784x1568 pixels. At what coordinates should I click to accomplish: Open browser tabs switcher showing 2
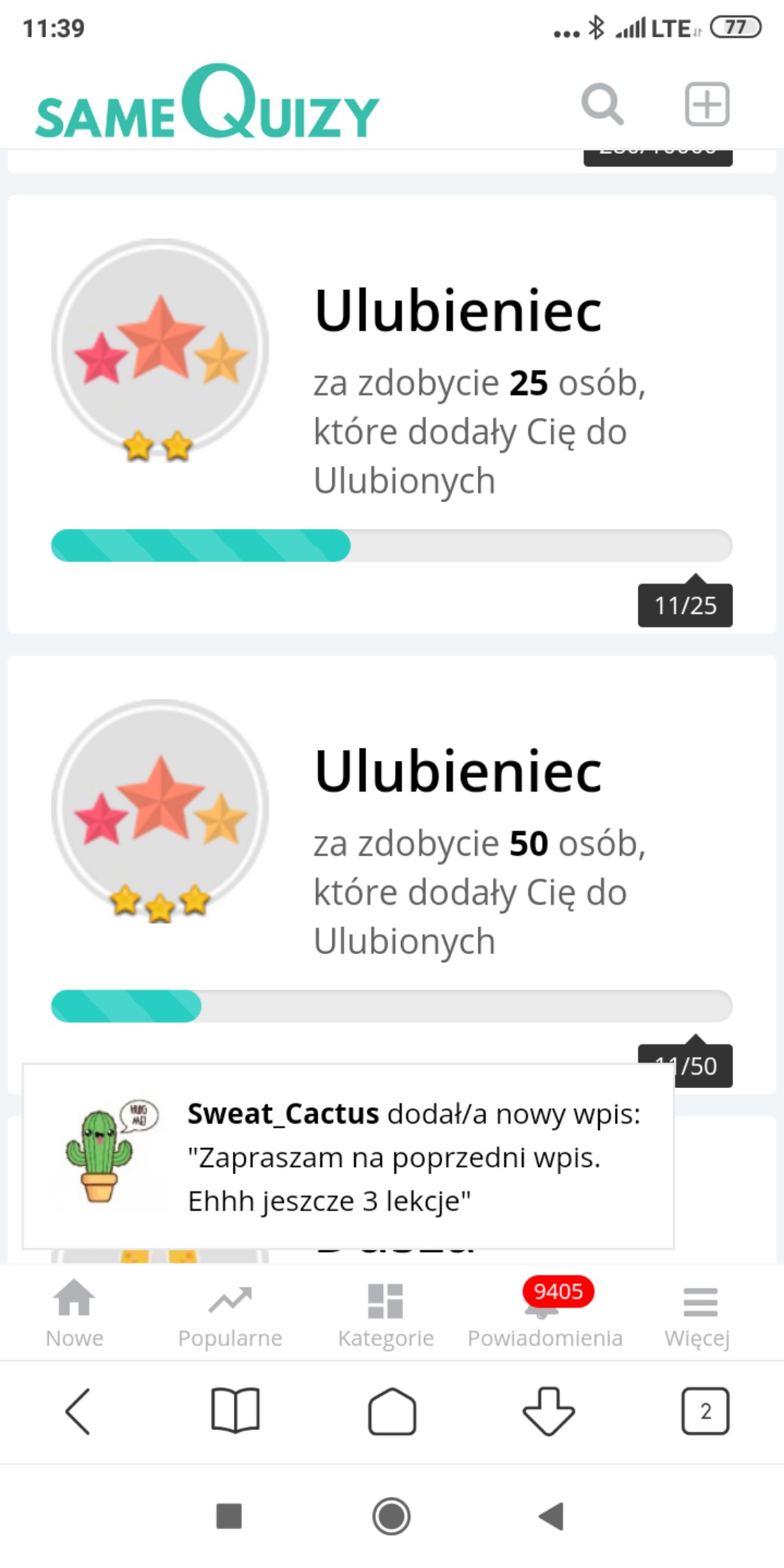tap(705, 1411)
